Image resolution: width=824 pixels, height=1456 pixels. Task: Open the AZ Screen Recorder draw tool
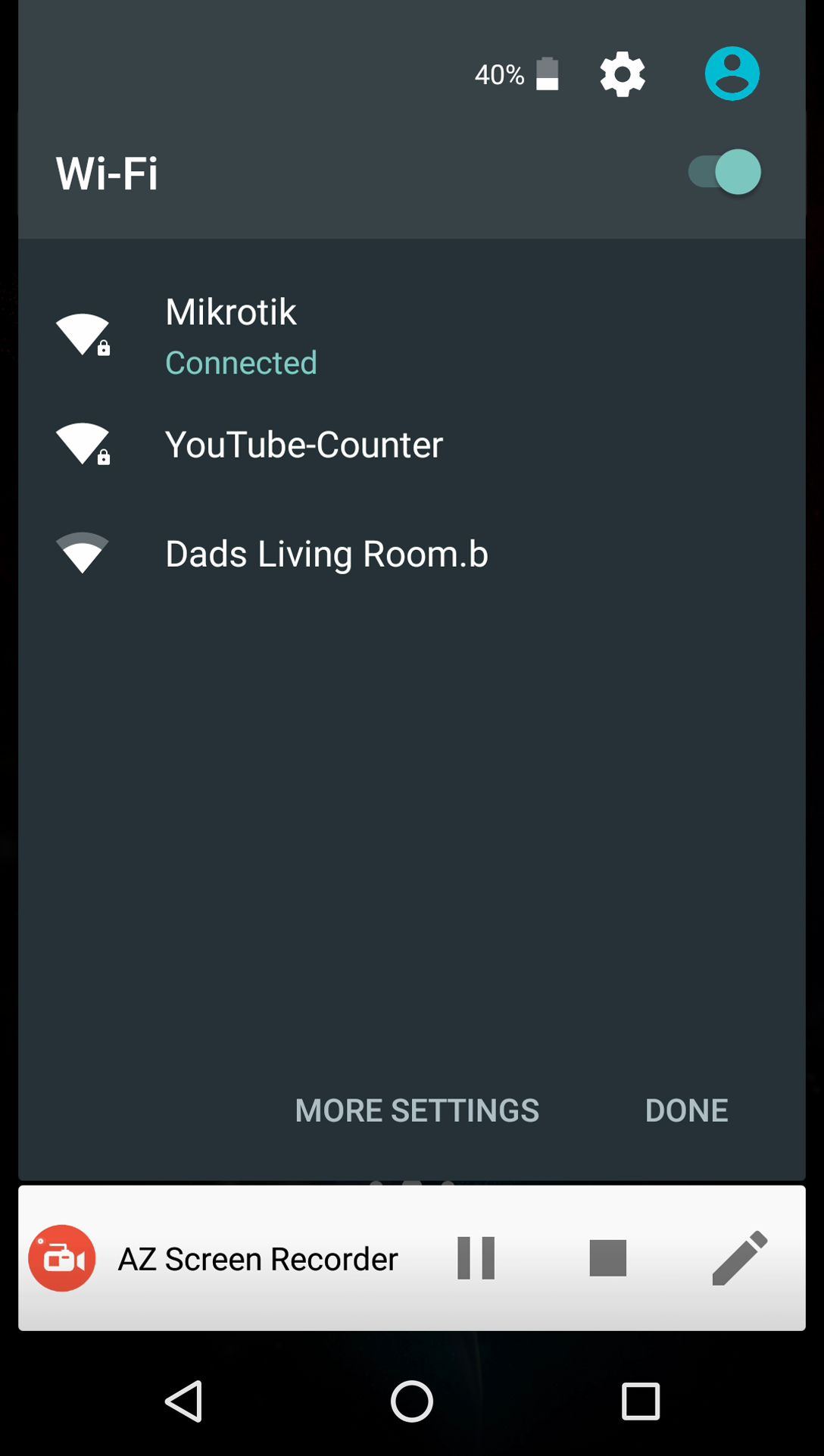pyautogui.click(x=738, y=1258)
